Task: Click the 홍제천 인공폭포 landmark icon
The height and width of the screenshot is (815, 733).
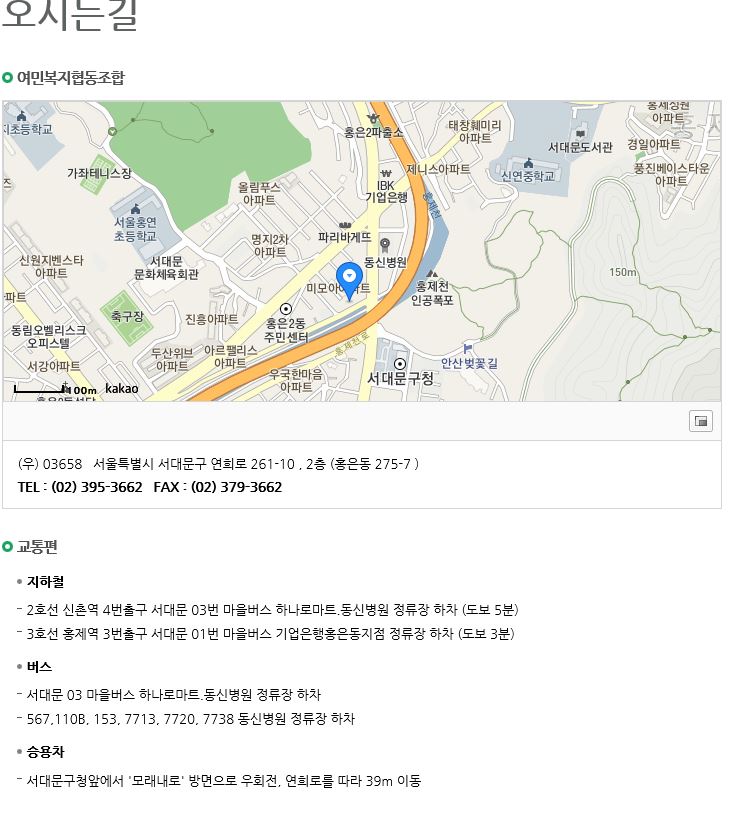Action: (x=433, y=273)
